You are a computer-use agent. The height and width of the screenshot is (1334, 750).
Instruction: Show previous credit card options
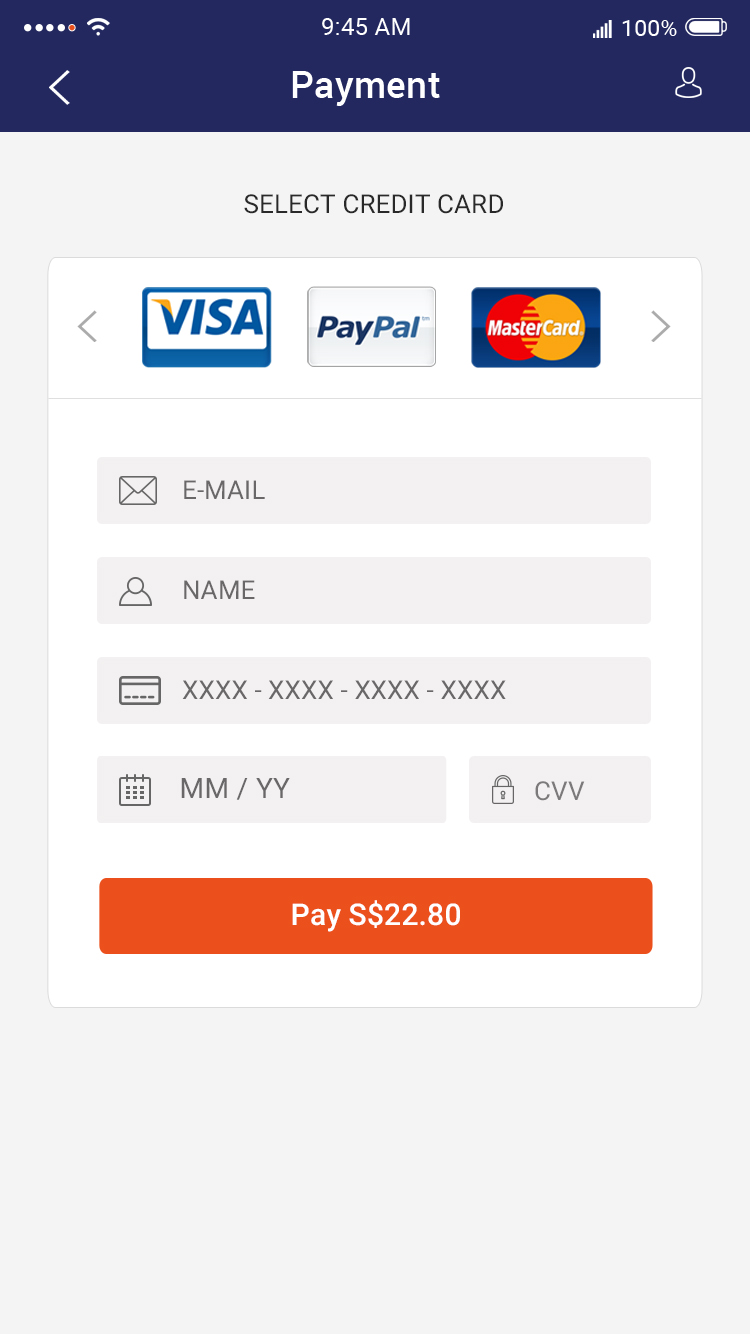click(x=88, y=327)
